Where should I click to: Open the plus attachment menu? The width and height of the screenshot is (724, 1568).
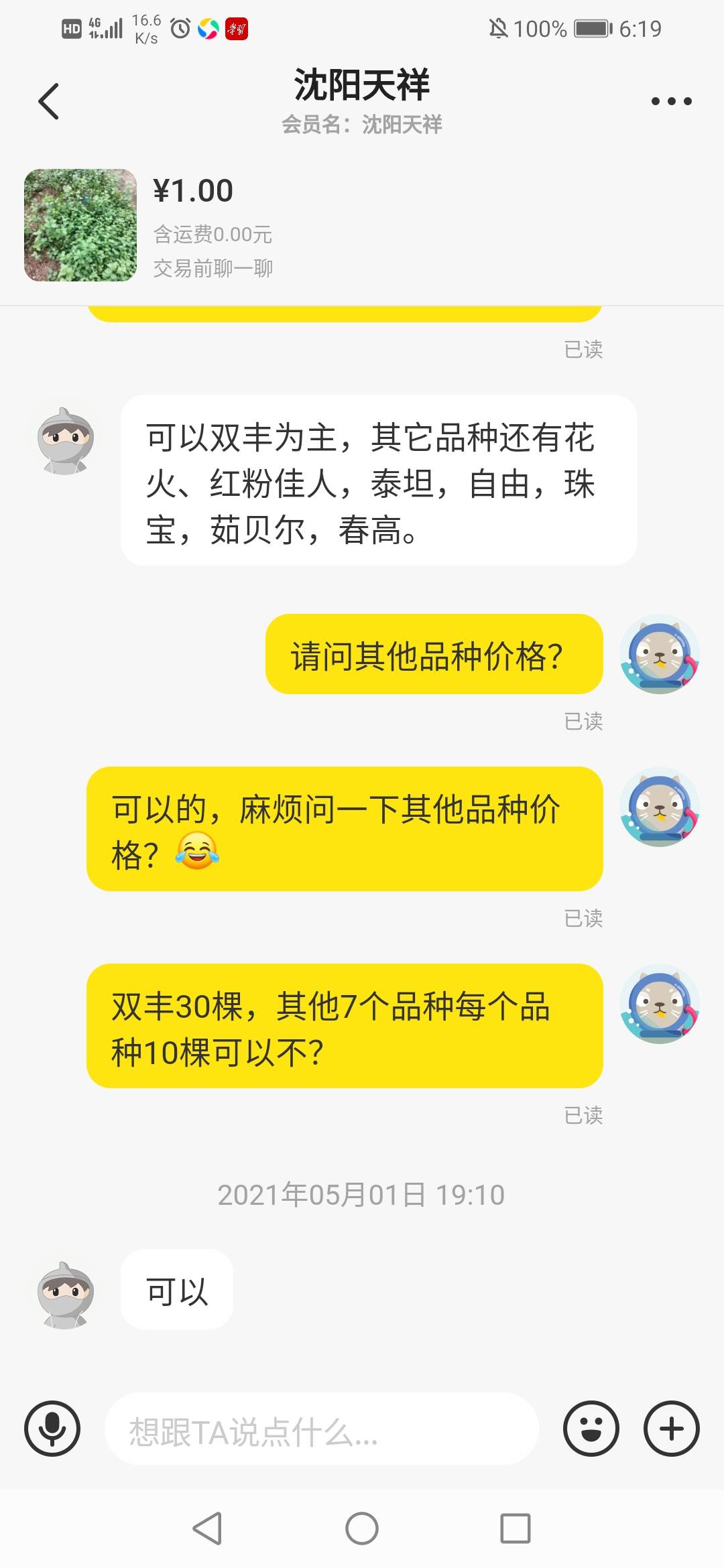click(x=672, y=1428)
